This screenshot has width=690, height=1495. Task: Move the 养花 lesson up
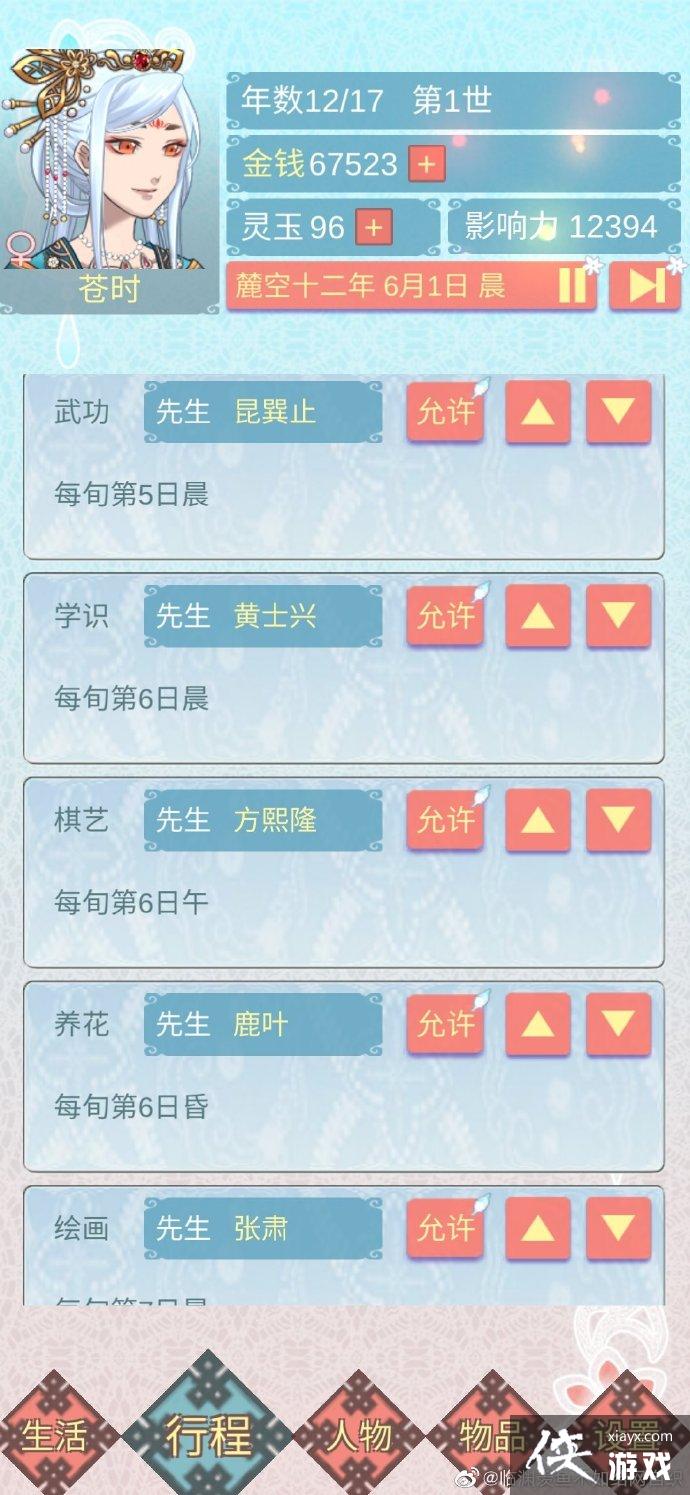(538, 1024)
